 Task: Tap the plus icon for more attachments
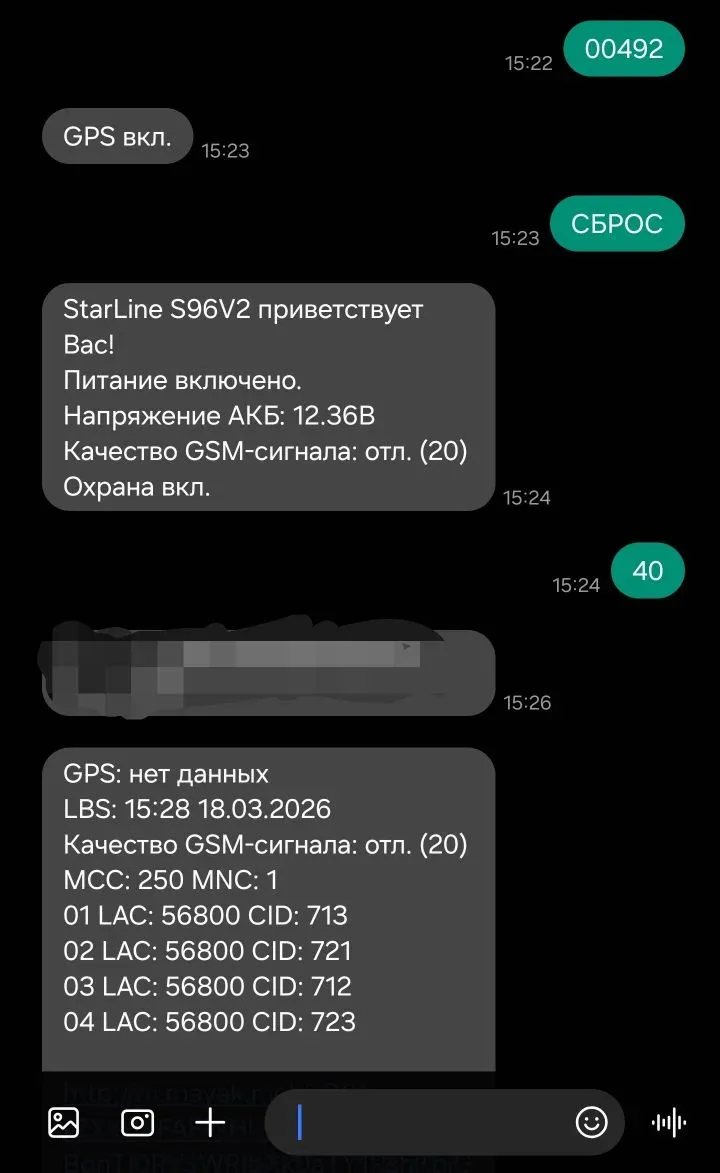coord(210,1123)
